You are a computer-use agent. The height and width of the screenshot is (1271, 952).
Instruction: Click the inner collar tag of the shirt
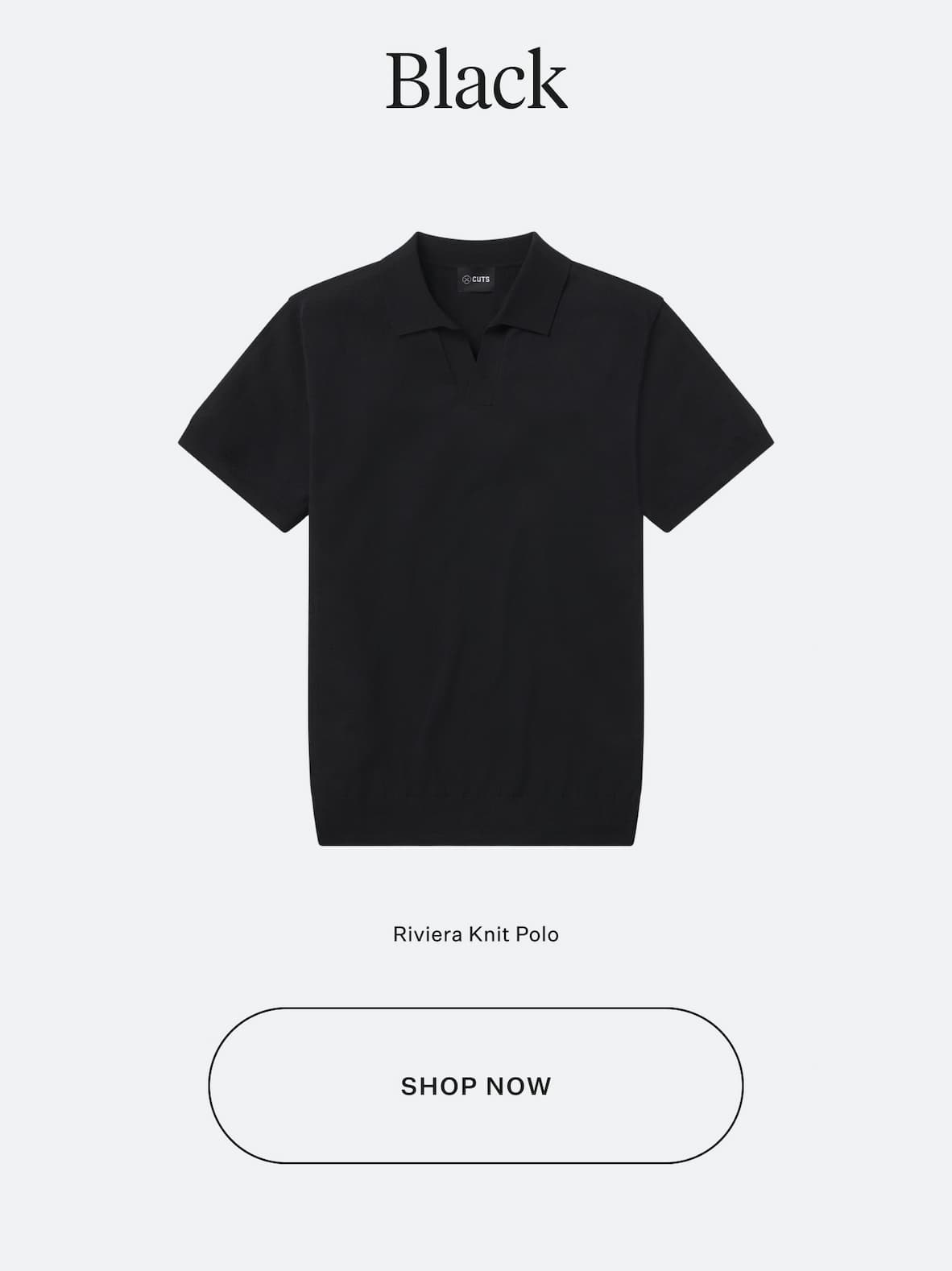point(476,279)
